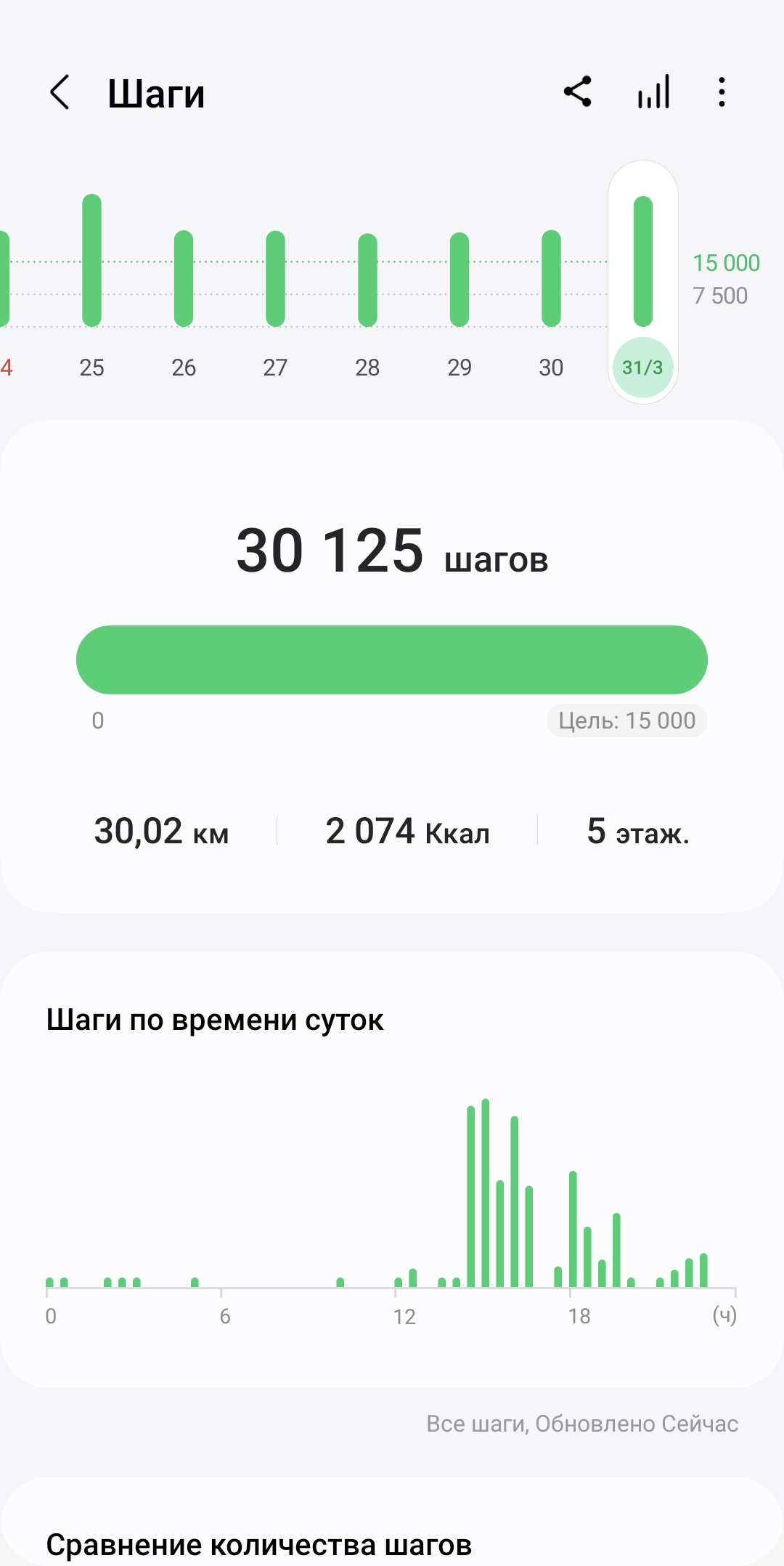The image size is (784, 1566).
Task: Tap the Цель: 15 000 goal chip
Action: click(627, 721)
